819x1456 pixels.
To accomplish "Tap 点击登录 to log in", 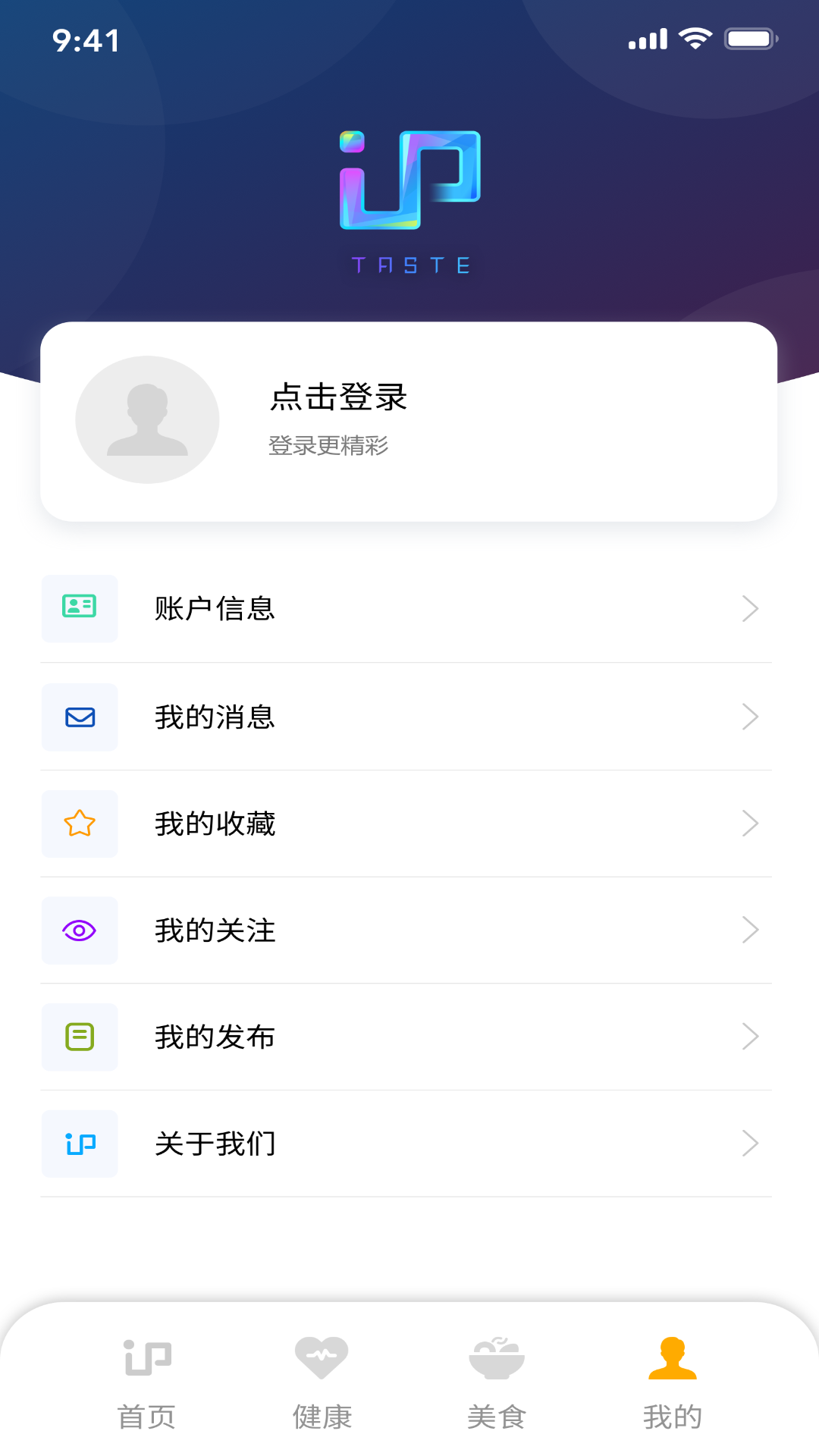I will (338, 397).
